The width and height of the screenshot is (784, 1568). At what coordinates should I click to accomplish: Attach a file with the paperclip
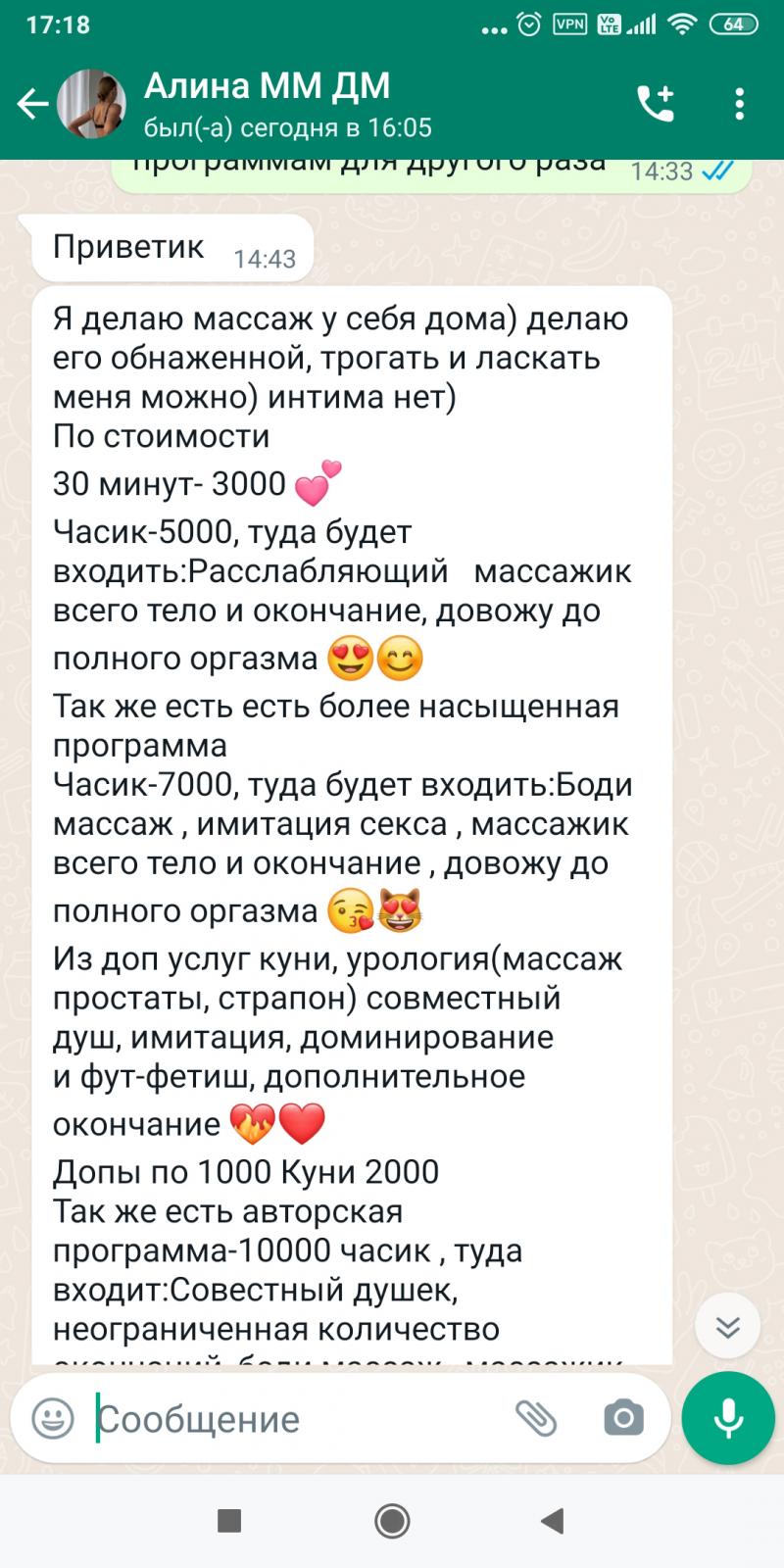536,1418
